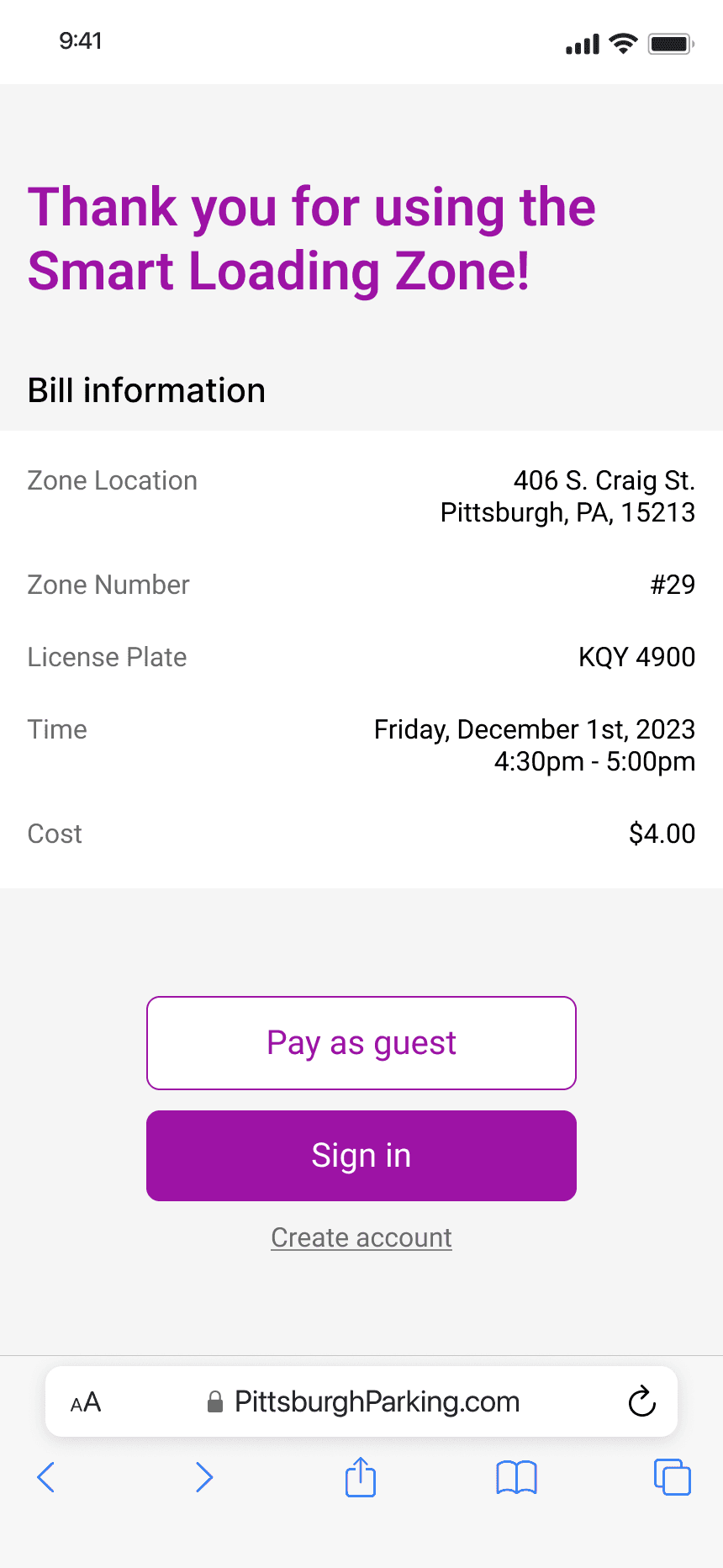Reload the PittsburghParking.com page

641,1401
